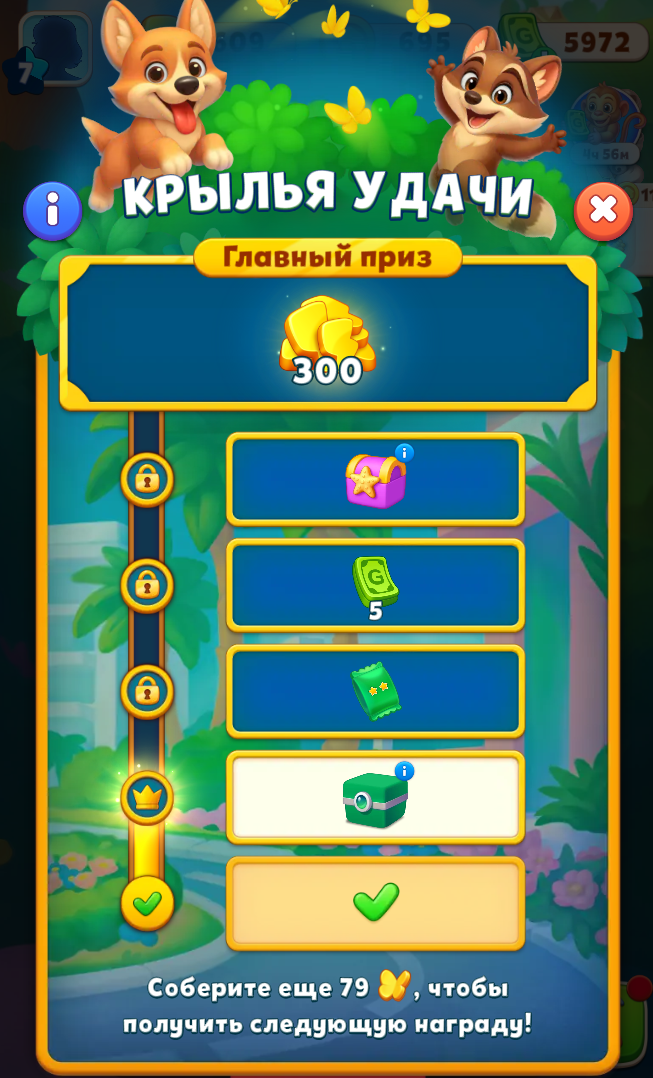The height and width of the screenshot is (1078, 653).
Task: Show info on the pink star chest
Action: (x=404, y=453)
